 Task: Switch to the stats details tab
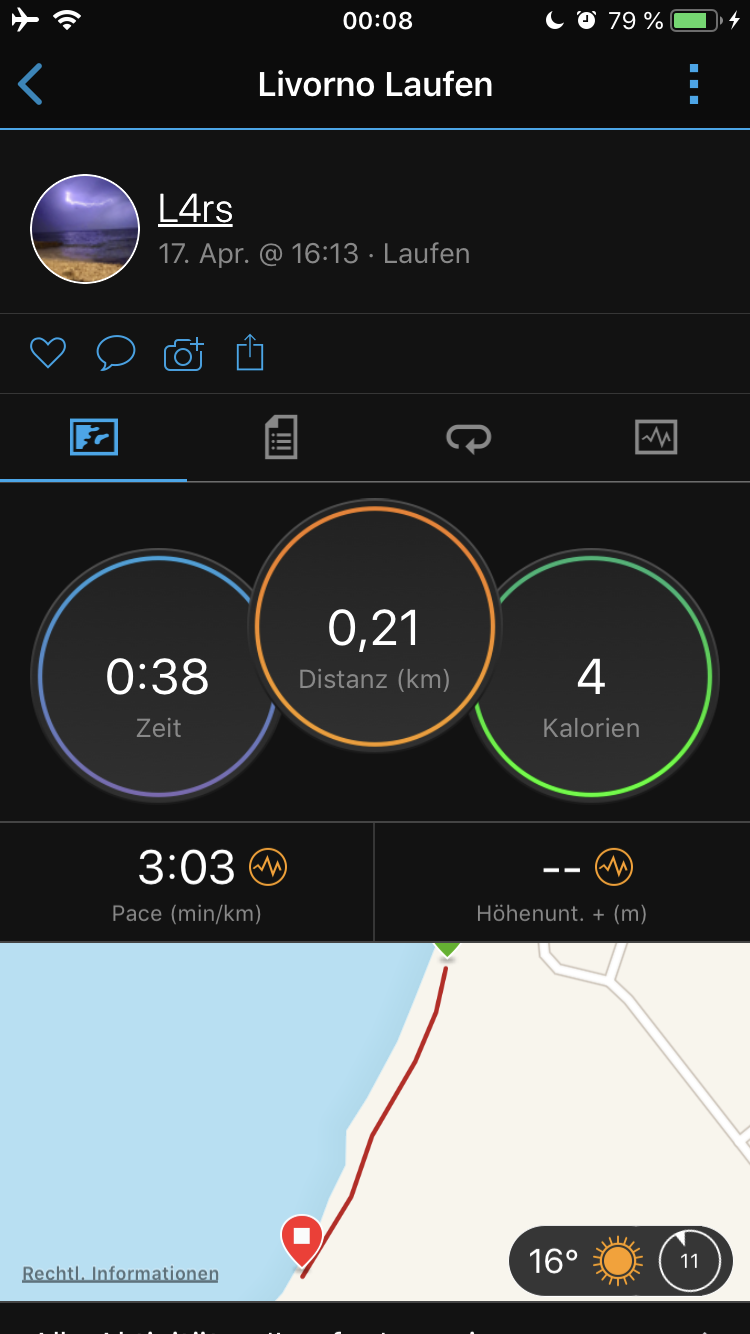281,438
